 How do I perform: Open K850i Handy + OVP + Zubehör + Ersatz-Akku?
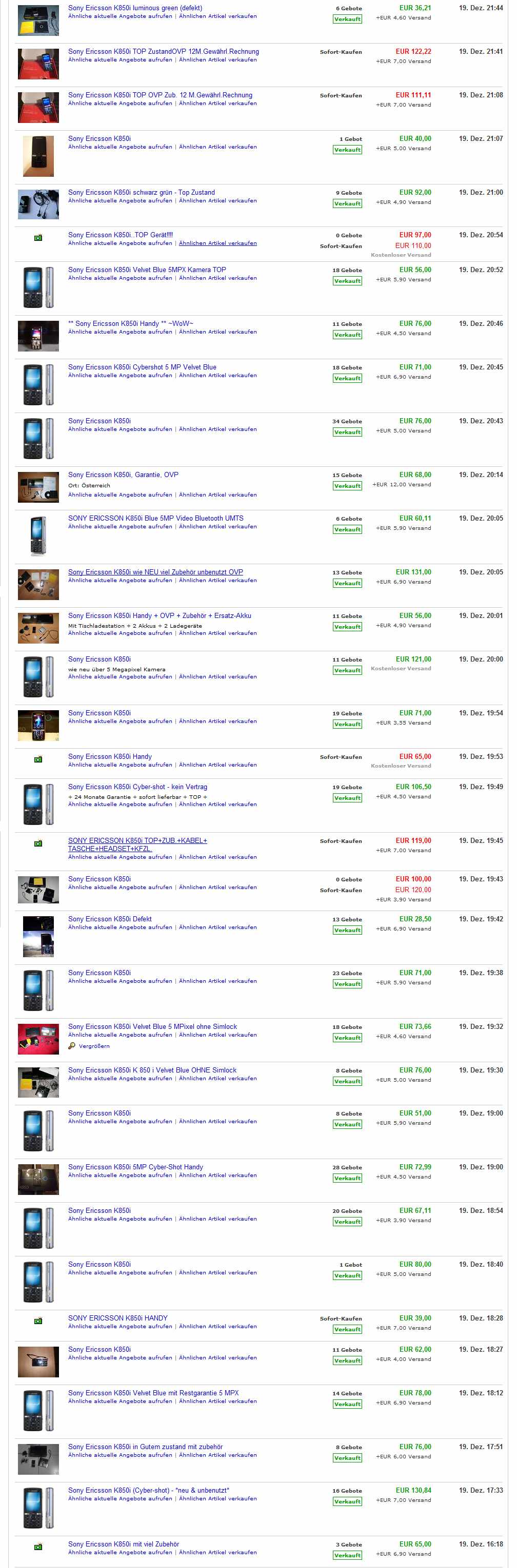pos(160,615)
